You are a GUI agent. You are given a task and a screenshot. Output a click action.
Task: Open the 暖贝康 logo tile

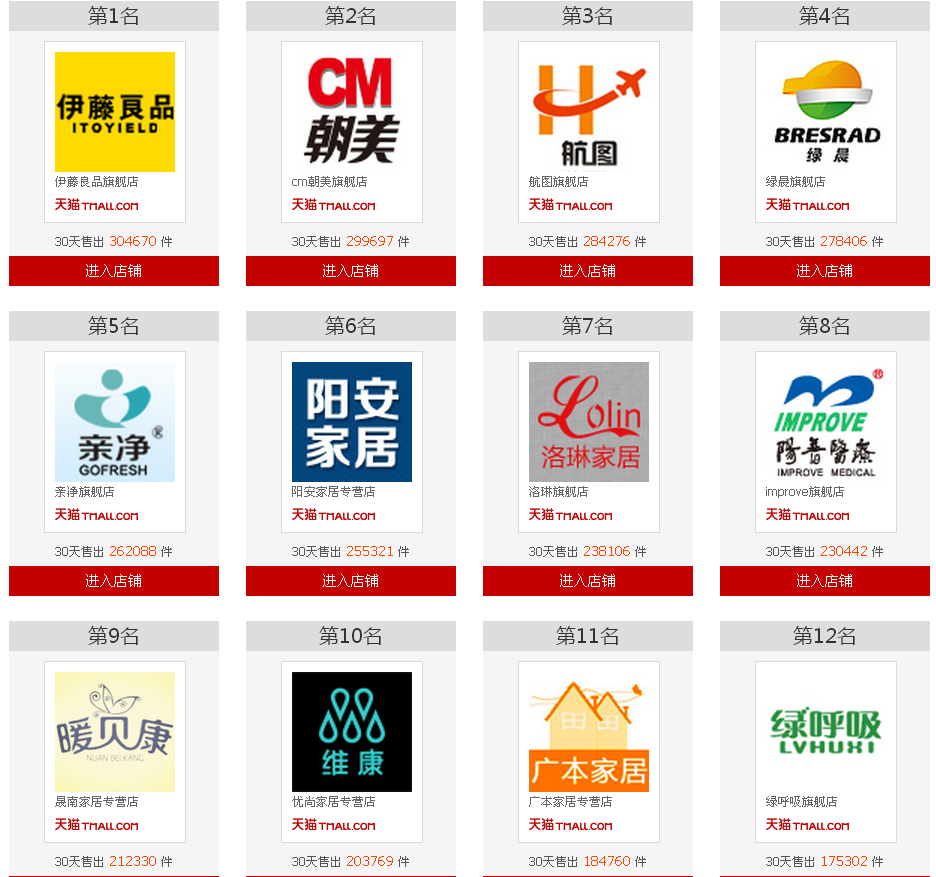click(115, 731)
